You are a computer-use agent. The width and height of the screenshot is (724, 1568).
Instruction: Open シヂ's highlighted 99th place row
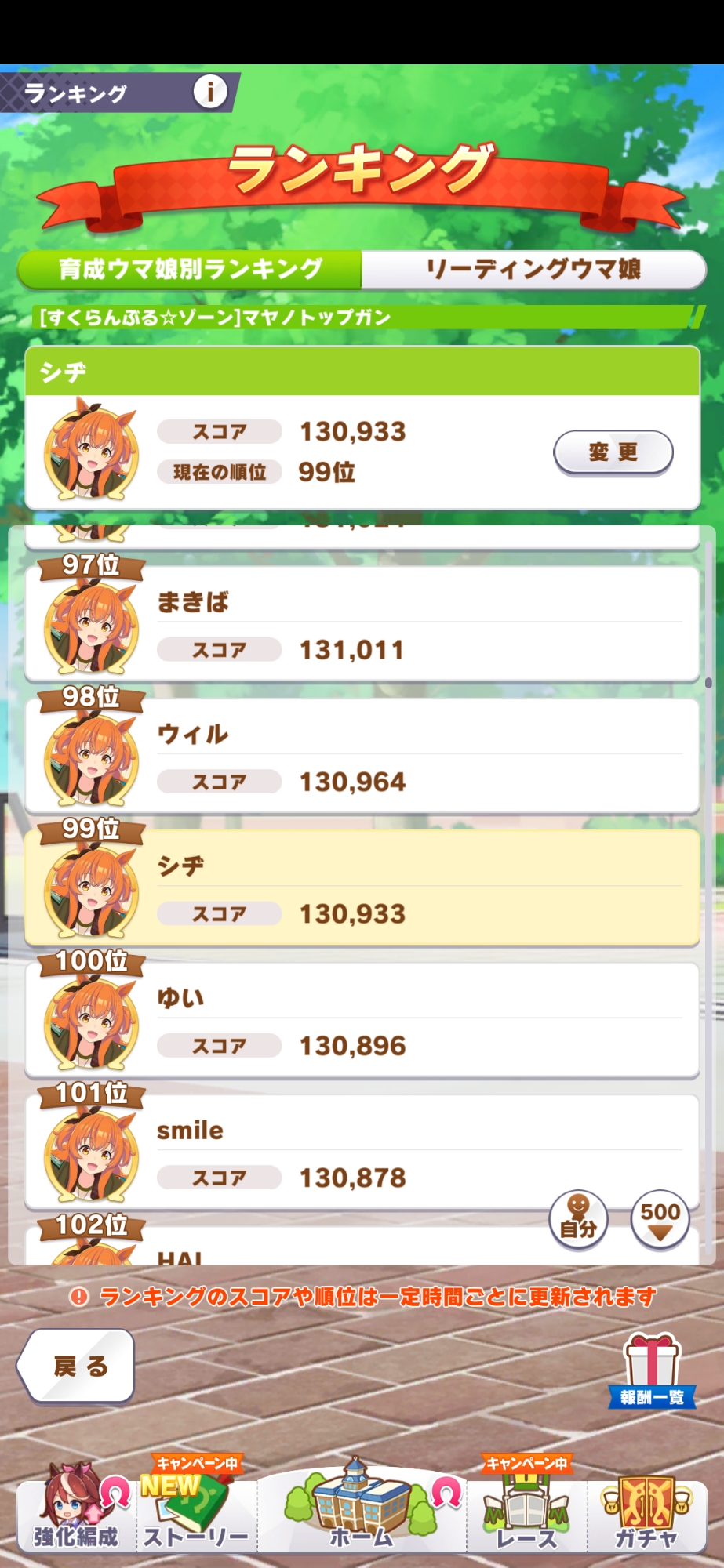(362, 887)
